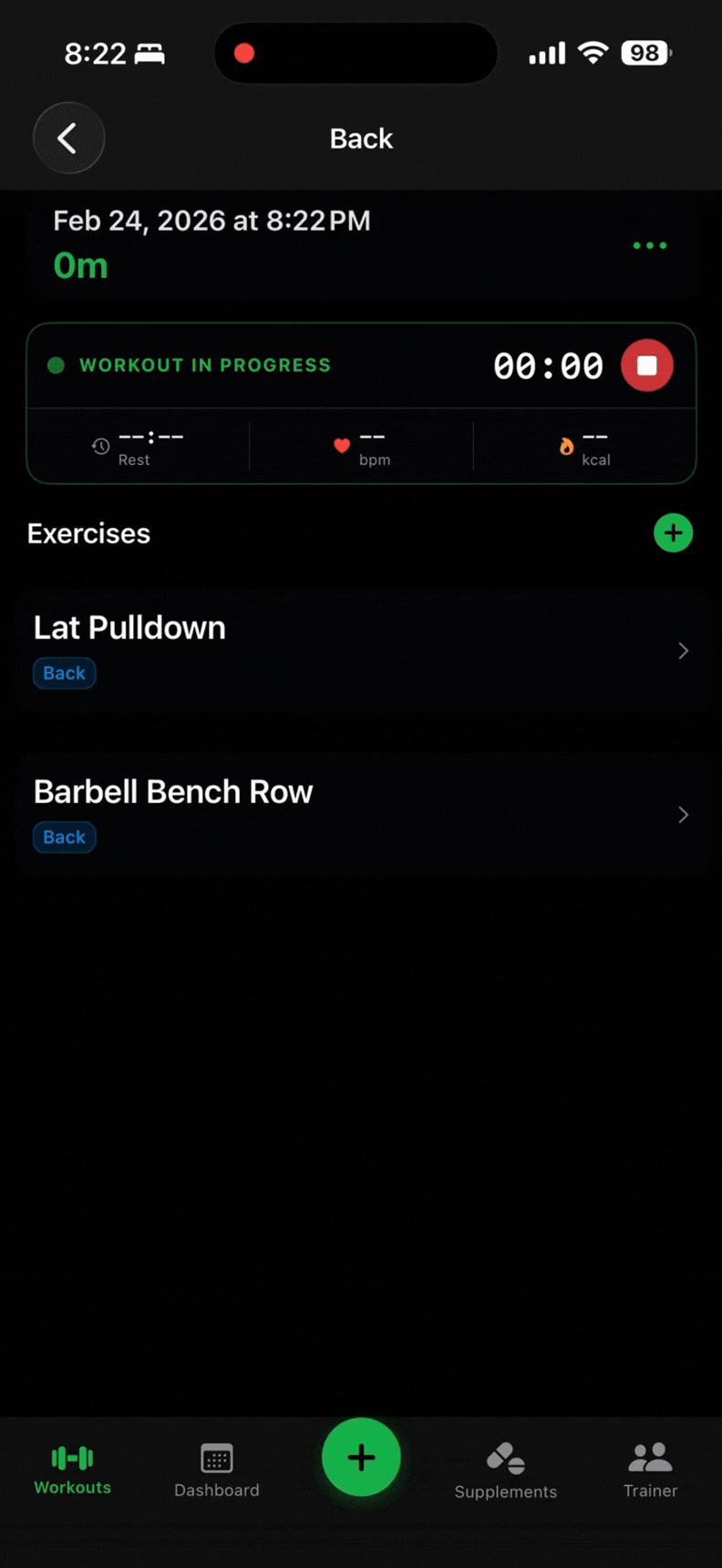This screenshot has width=722, height=1568.
Task: Add a new exercise with the plus
Action: 673,532
